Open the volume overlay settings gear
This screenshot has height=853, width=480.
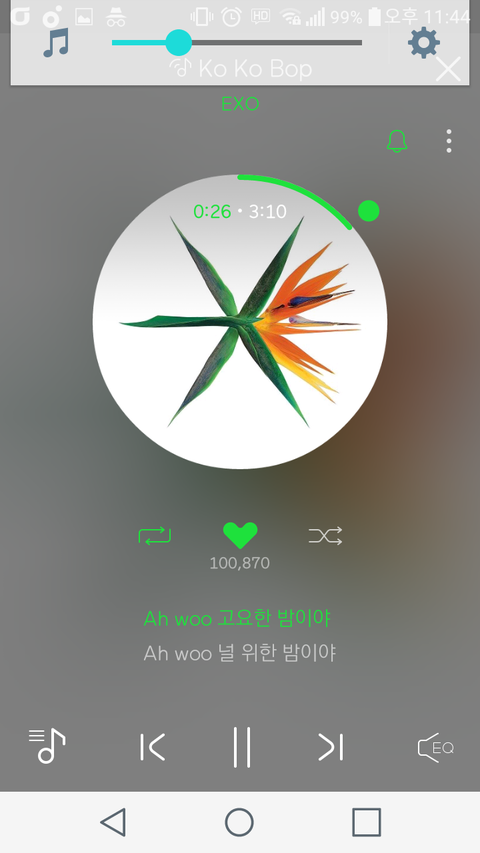423,43
